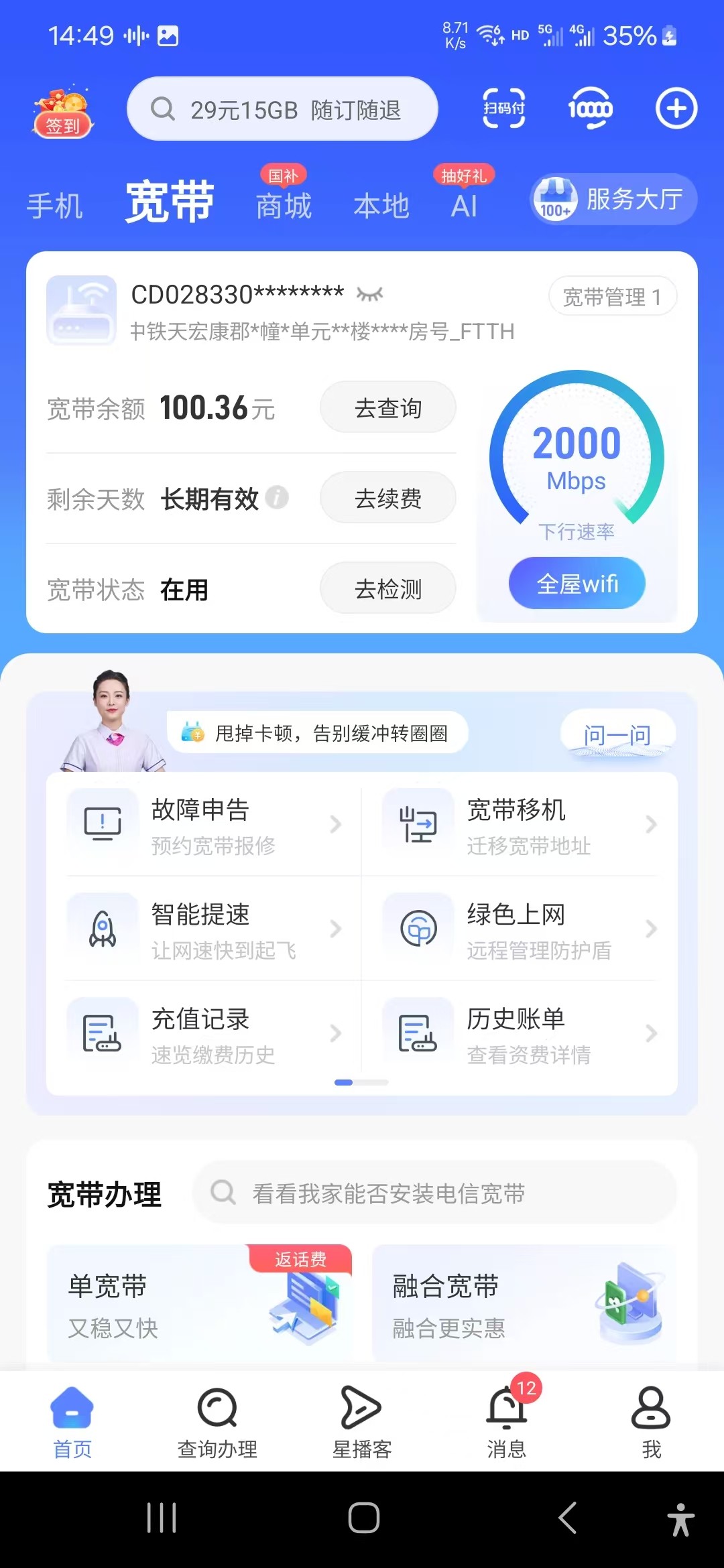Screen dimensions: 724x1568
Task: Switch to the 消息 tab
Action: (507, 1422)
